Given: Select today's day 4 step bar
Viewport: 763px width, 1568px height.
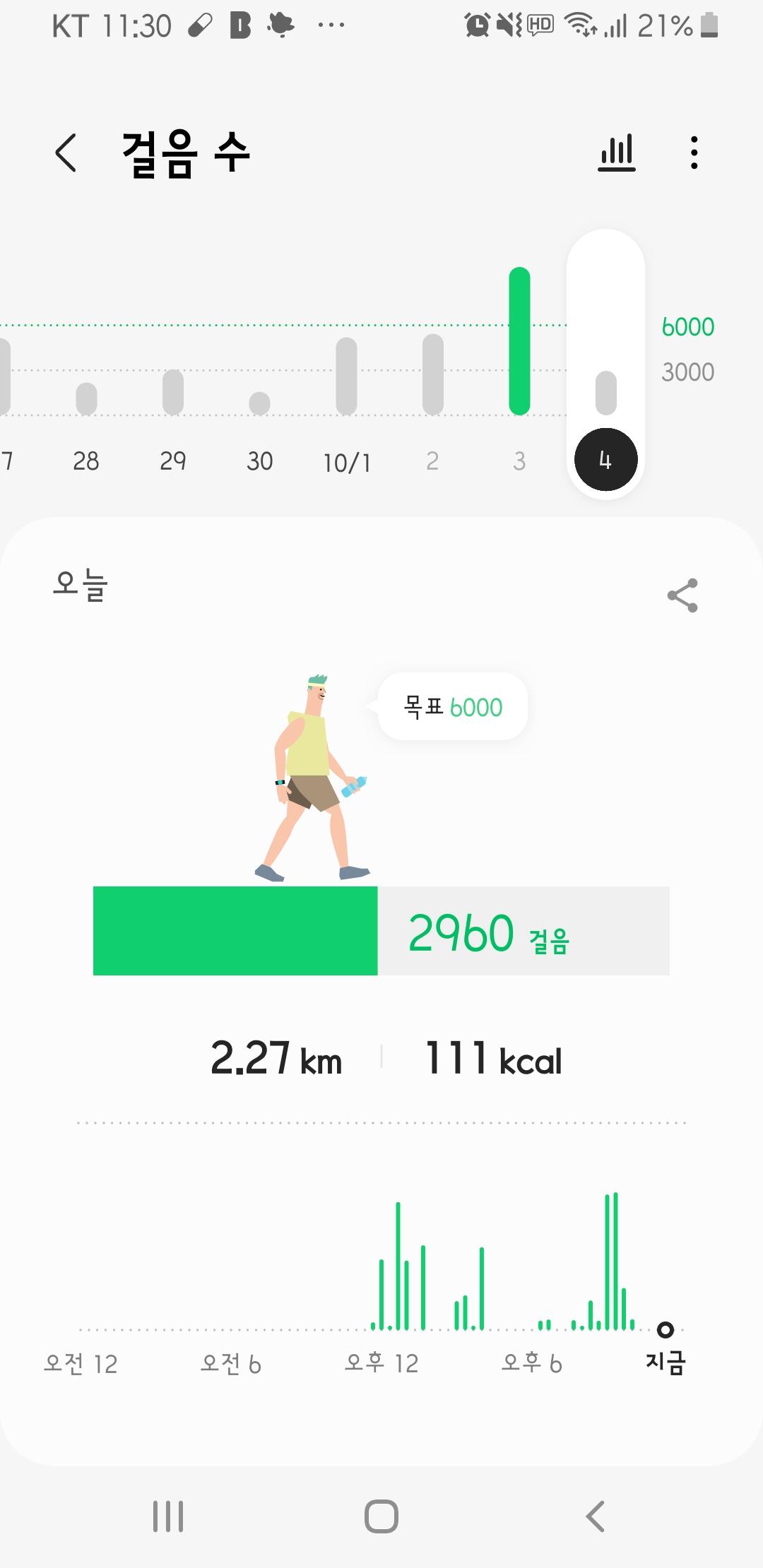Looking at the screenshot, I should (605, 393).
